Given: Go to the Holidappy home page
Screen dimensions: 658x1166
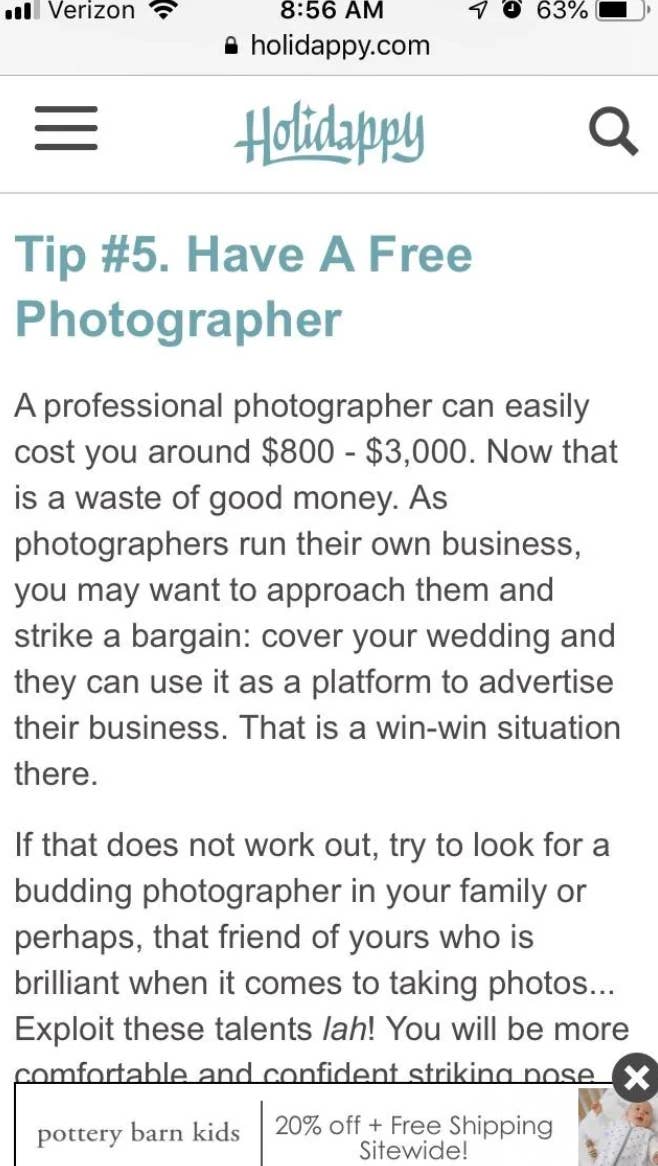Looking at the screenshot, I should click(x=330, y=134).
